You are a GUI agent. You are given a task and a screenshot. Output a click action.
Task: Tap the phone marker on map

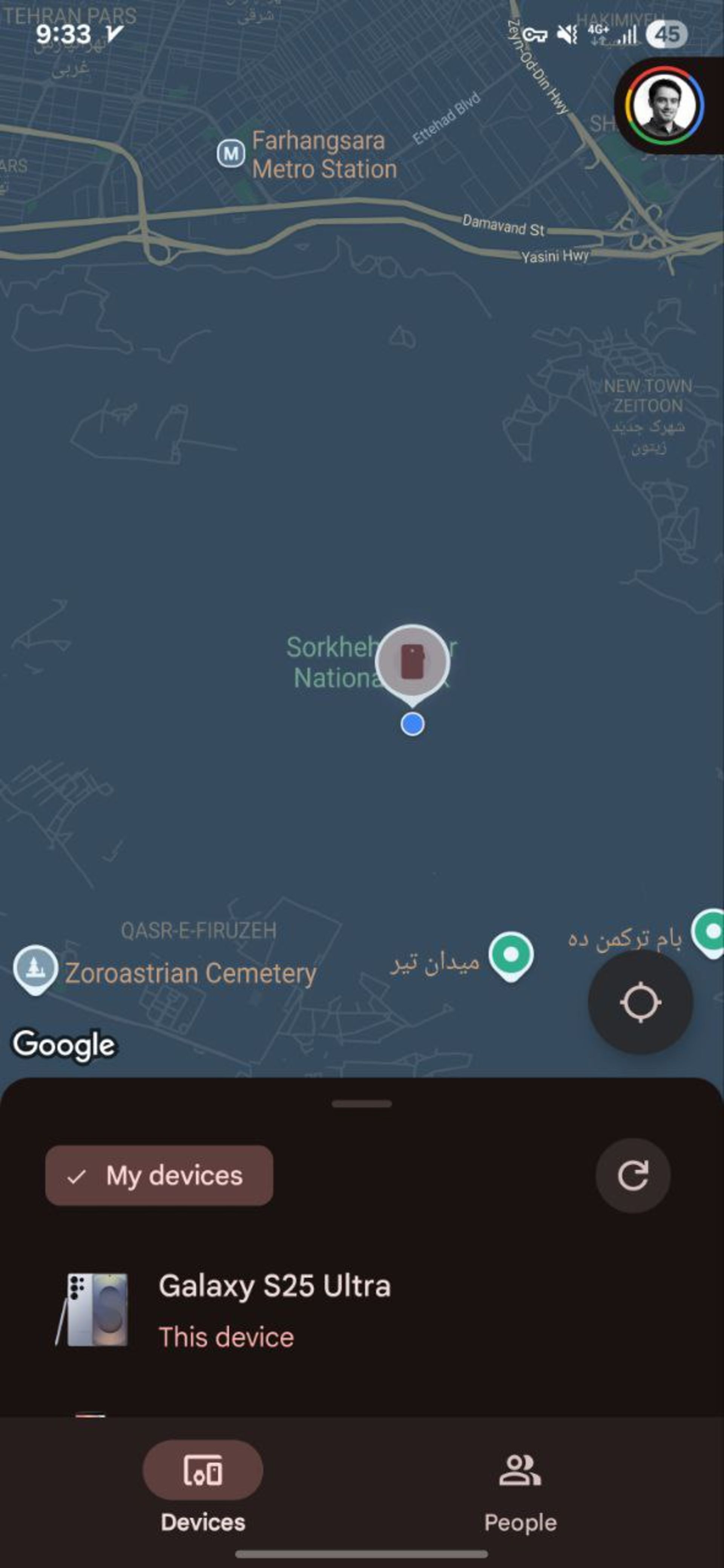coord(412,662)
